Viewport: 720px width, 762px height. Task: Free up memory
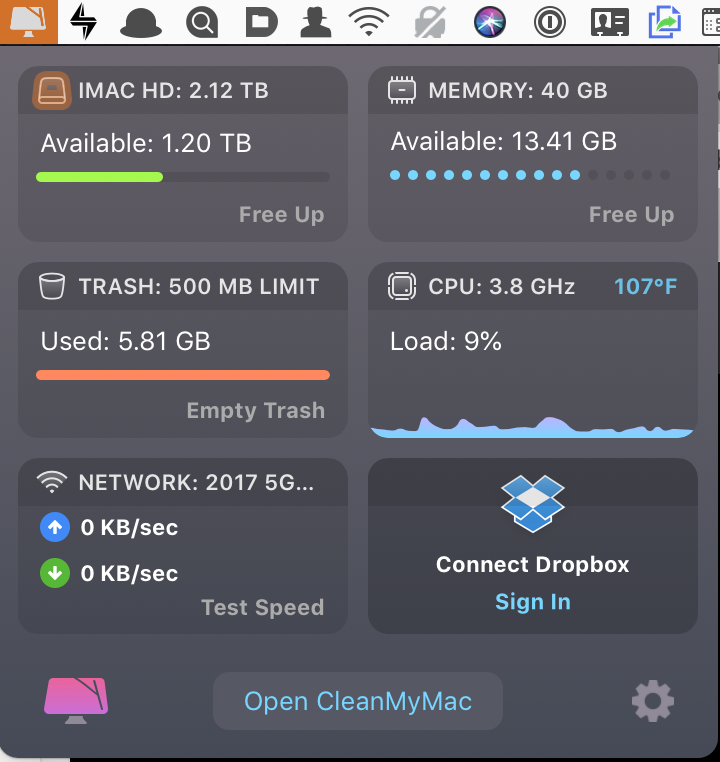coord(631,214)
